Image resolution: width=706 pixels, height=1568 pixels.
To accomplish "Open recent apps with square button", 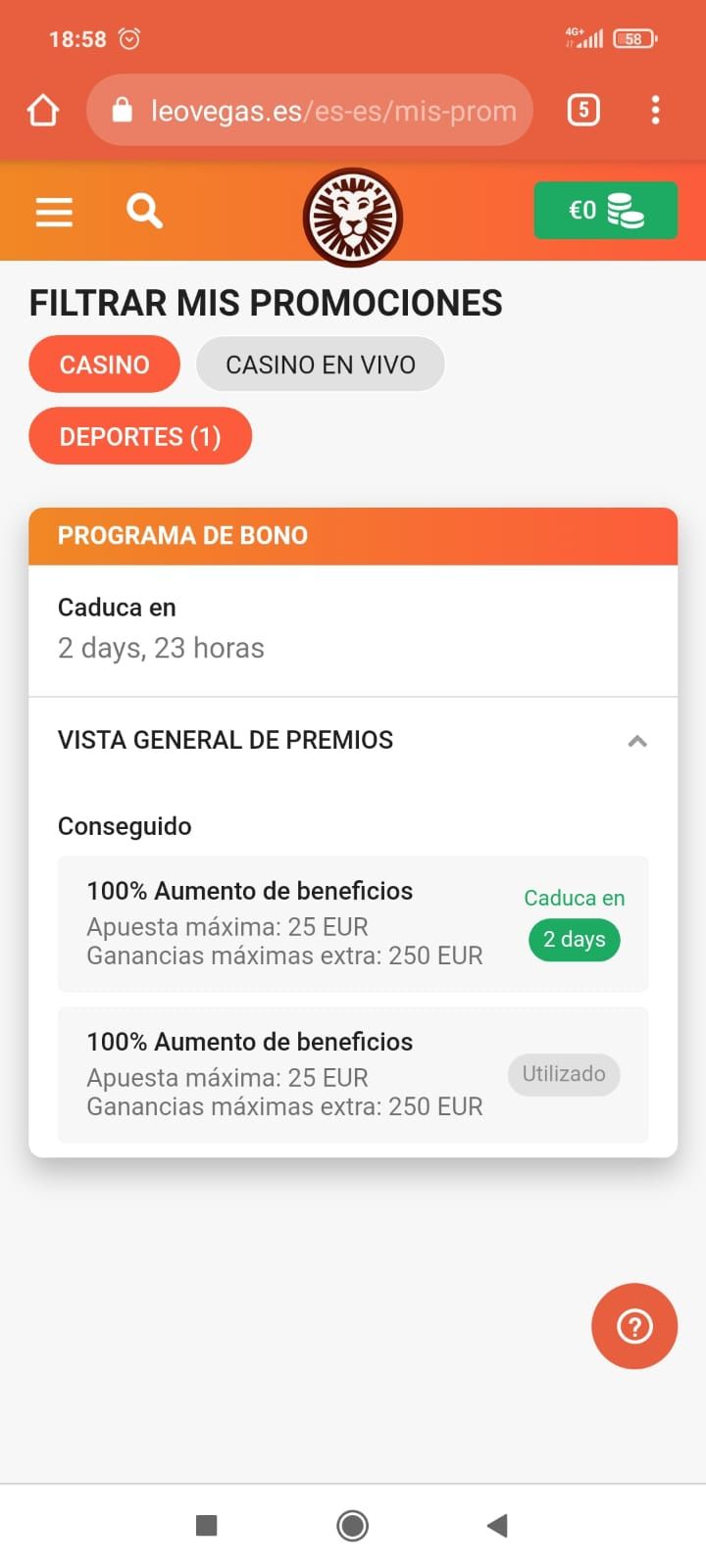I will coord(206,1525).
